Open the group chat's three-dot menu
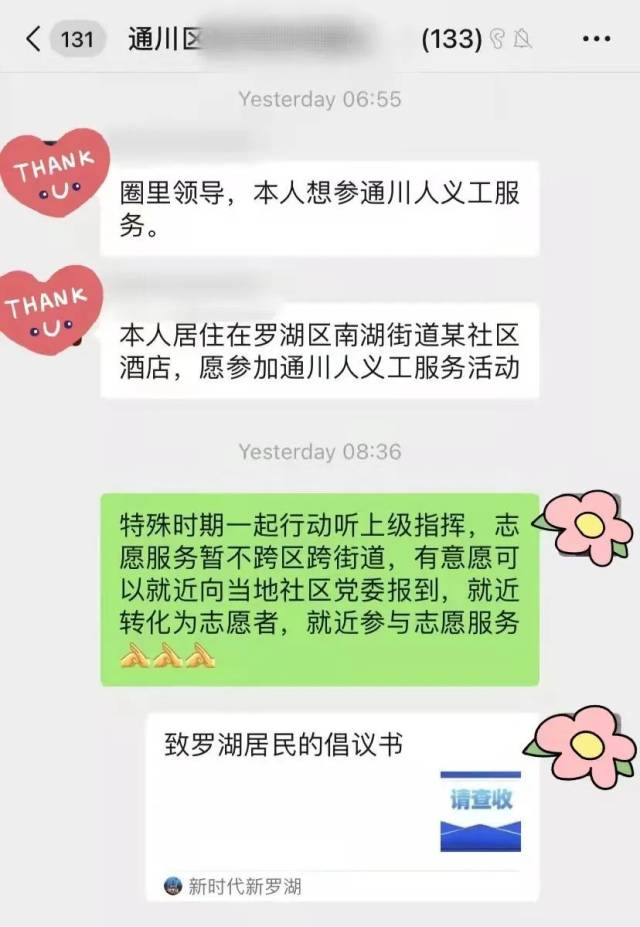640x927 pixels. pyautogui.click(x=595, y=40)
